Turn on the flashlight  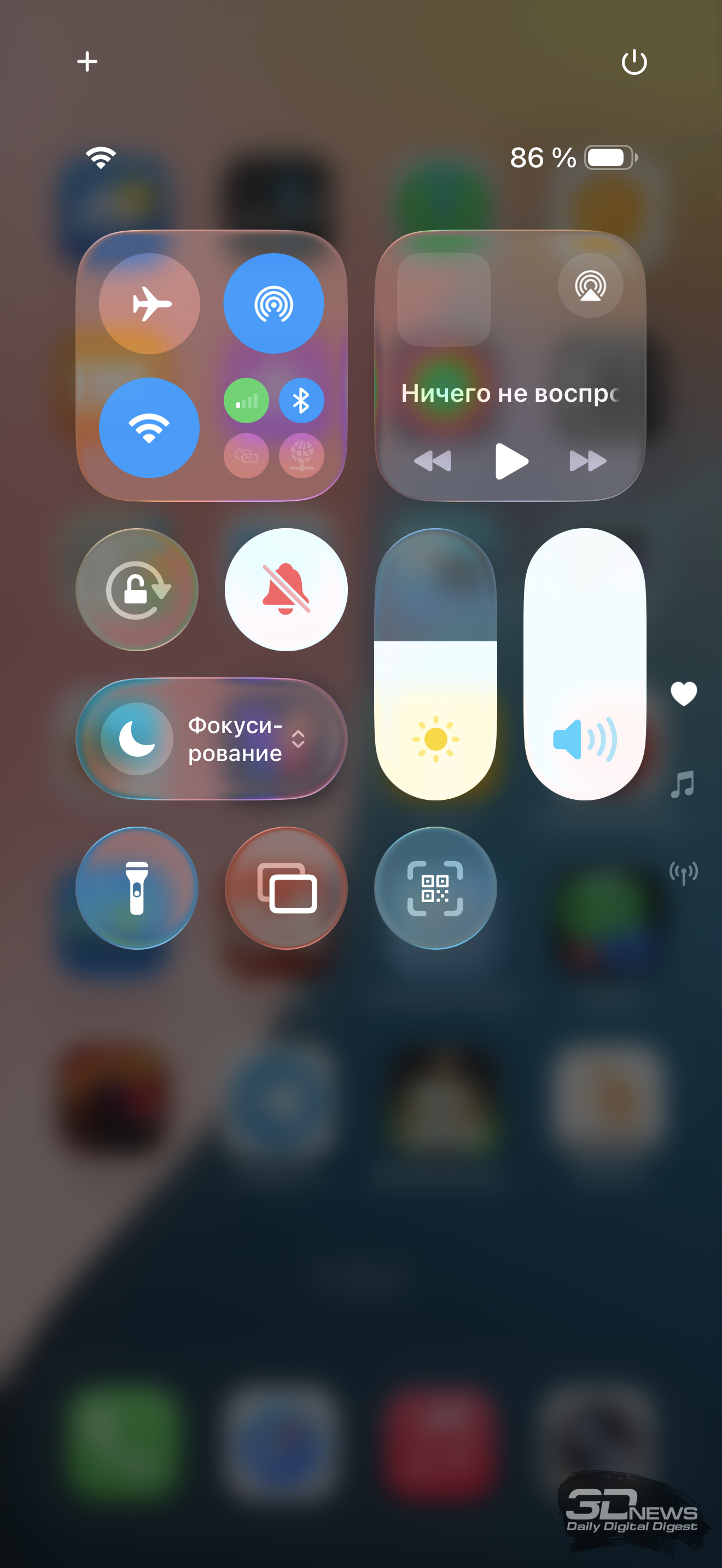pos(137,887)
